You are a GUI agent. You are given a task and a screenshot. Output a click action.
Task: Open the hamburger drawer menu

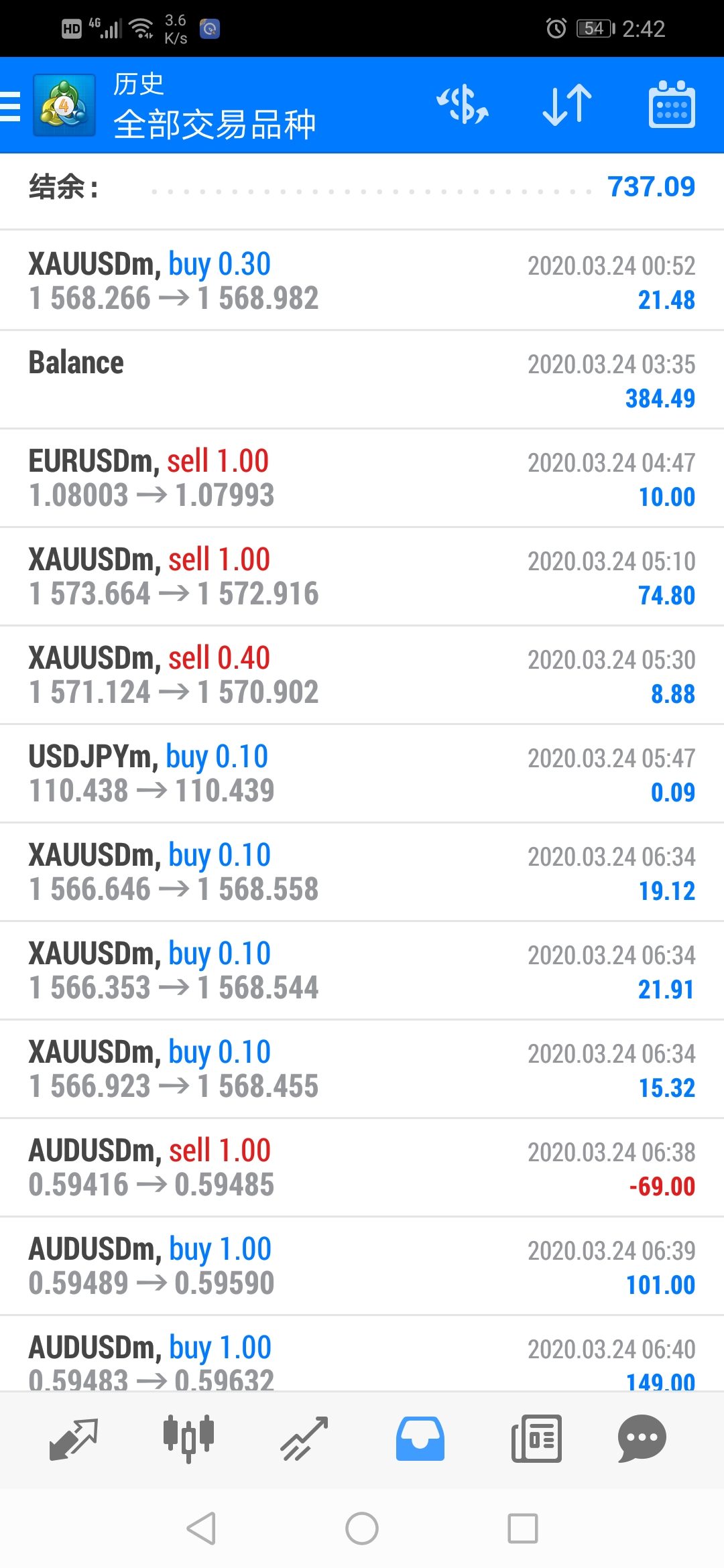click(11, 106)
